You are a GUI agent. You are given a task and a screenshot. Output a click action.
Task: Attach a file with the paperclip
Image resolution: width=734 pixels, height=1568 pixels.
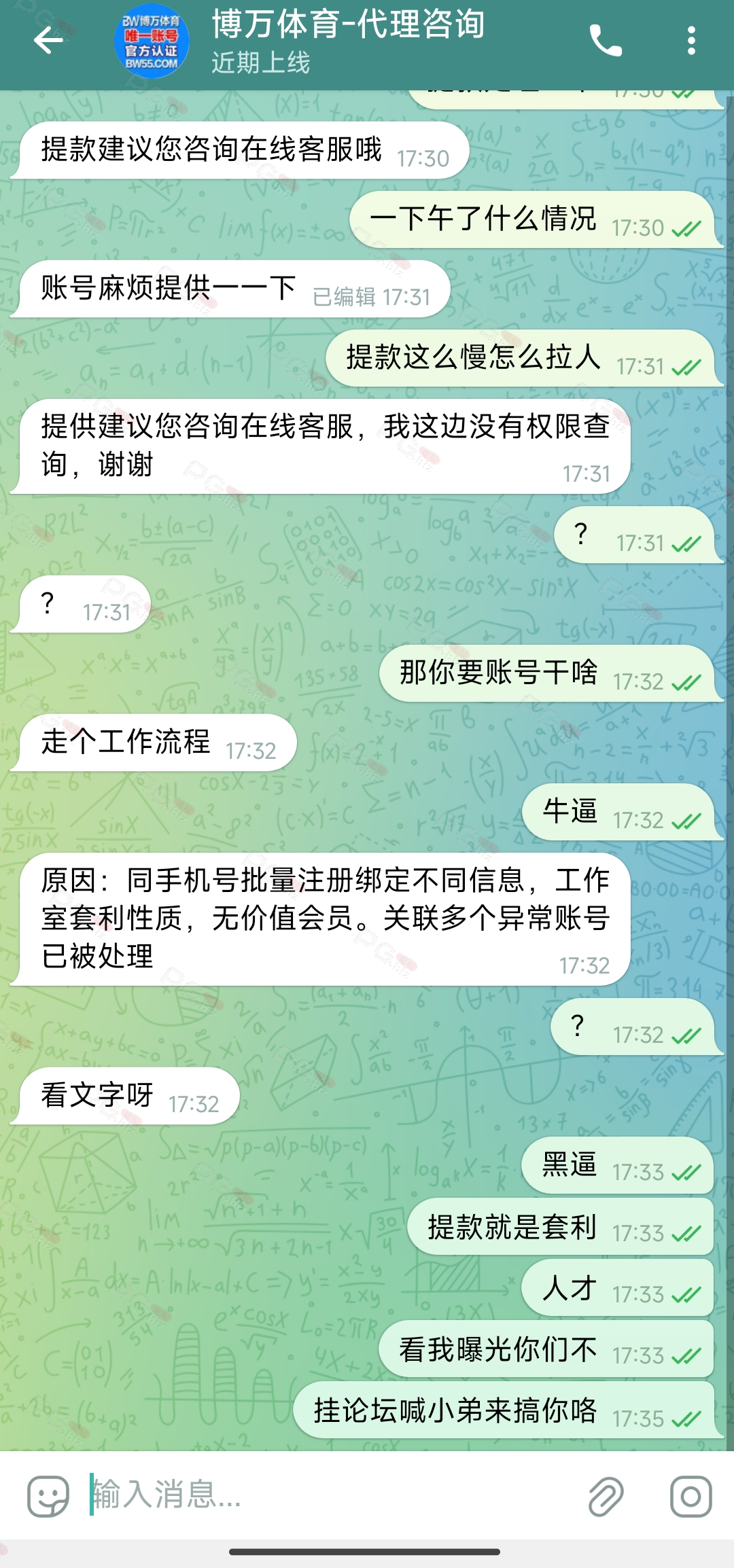606,1496
